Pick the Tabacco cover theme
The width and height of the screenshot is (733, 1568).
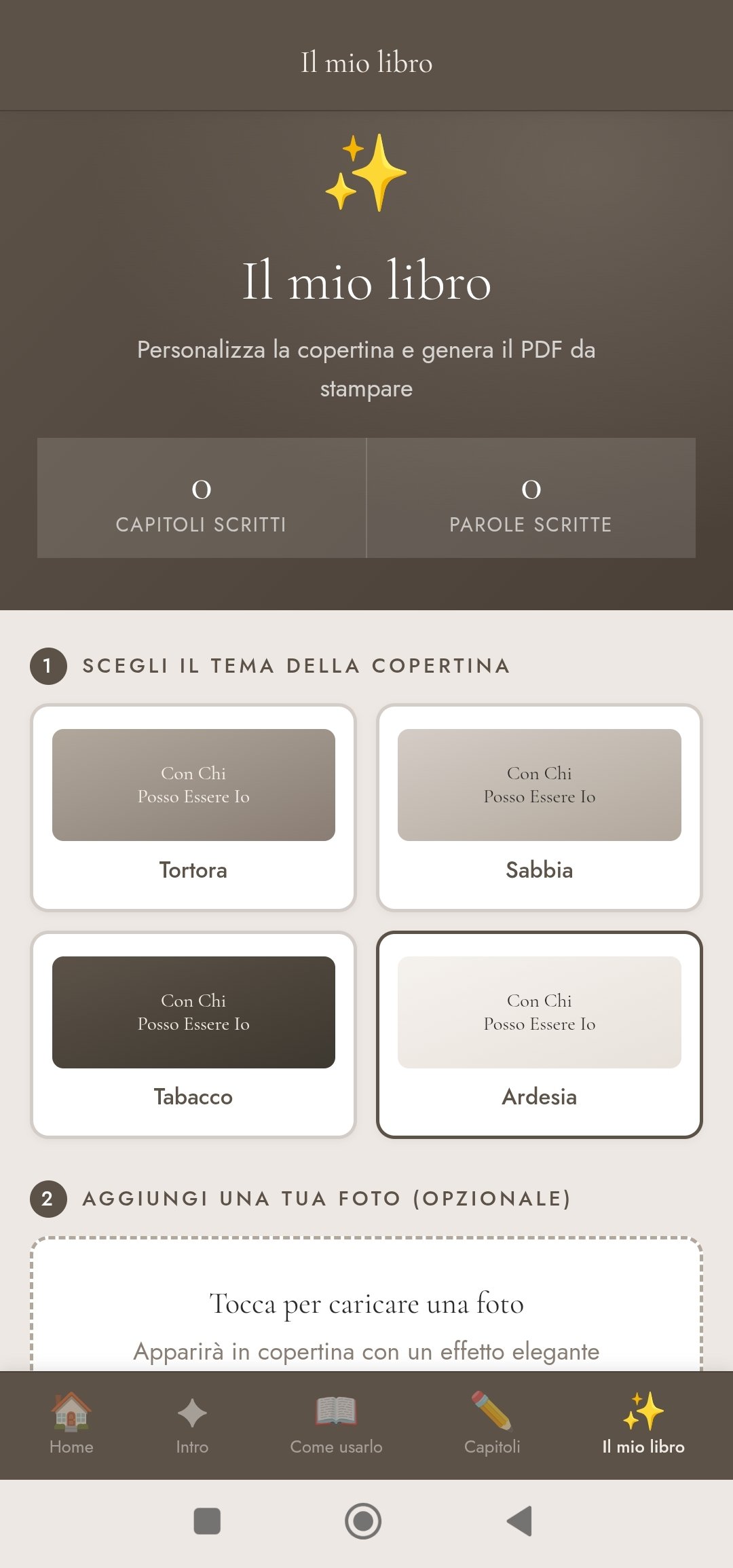(193, 1034)
